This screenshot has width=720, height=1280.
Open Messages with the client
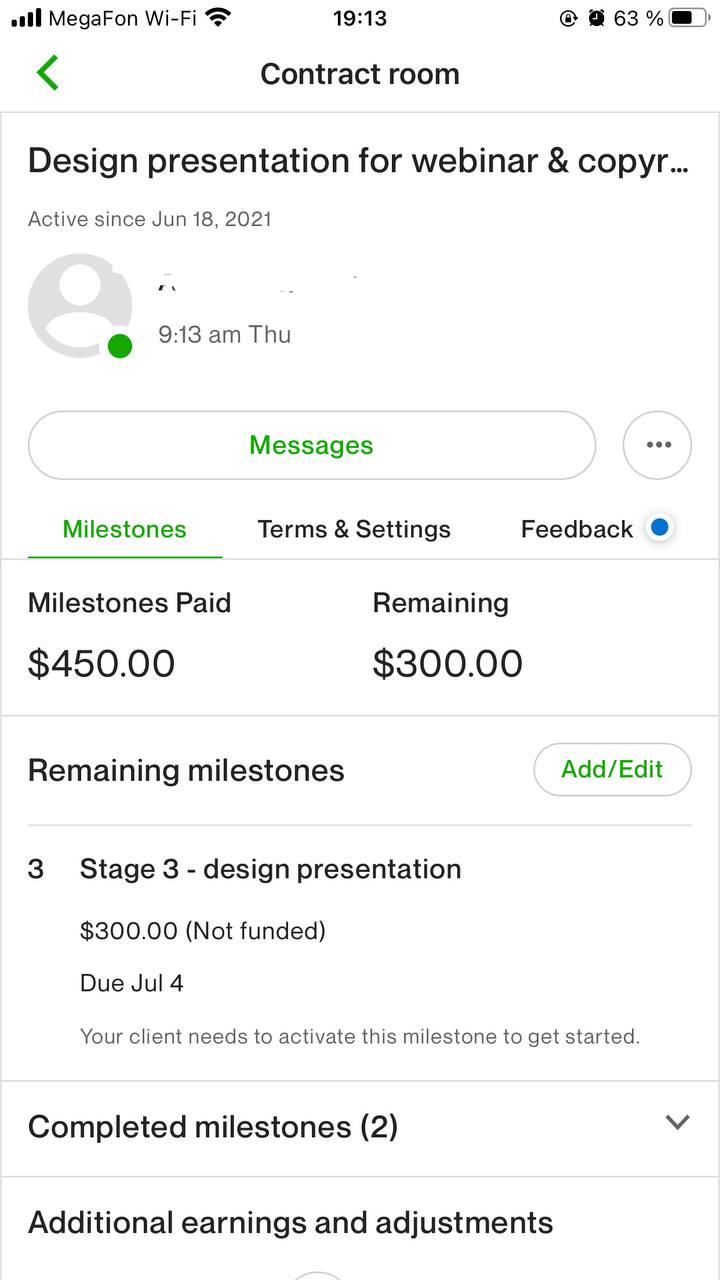coord(312,445)
